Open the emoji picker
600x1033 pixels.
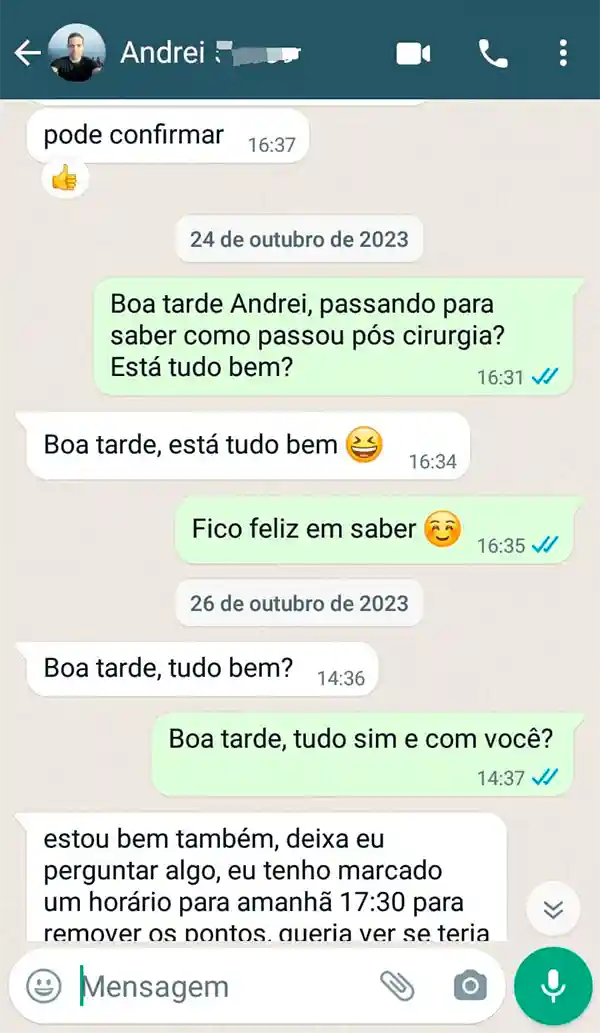[x=43, y=987]
